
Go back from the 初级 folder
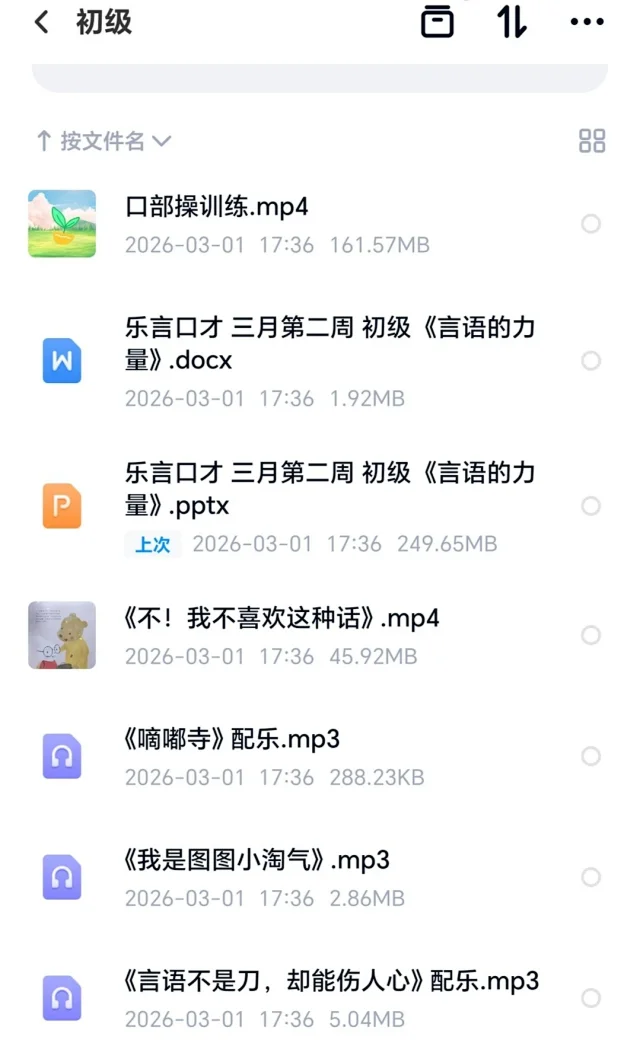[41, 22]
